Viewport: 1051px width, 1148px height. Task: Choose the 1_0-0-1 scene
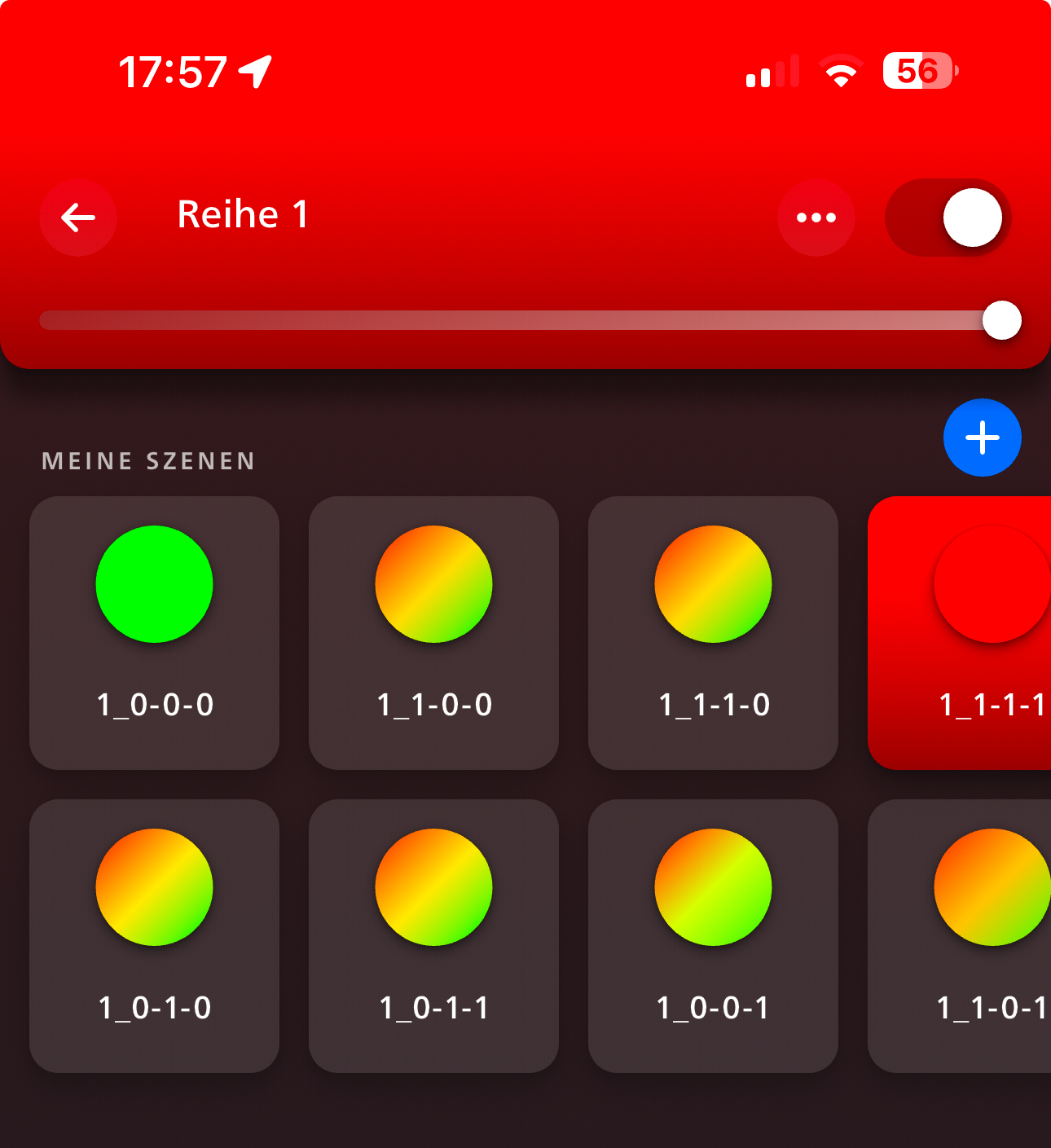(x=714, y=935)
